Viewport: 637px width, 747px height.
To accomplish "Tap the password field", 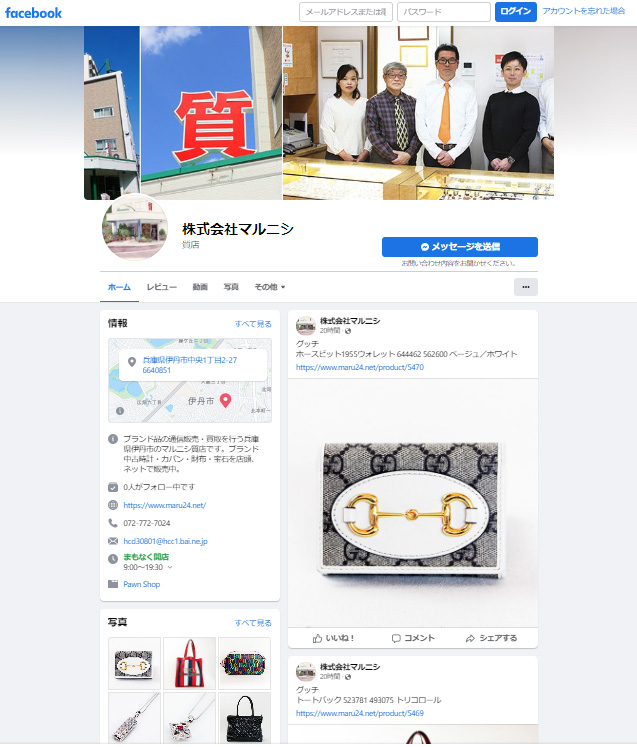I will (443, 12).
